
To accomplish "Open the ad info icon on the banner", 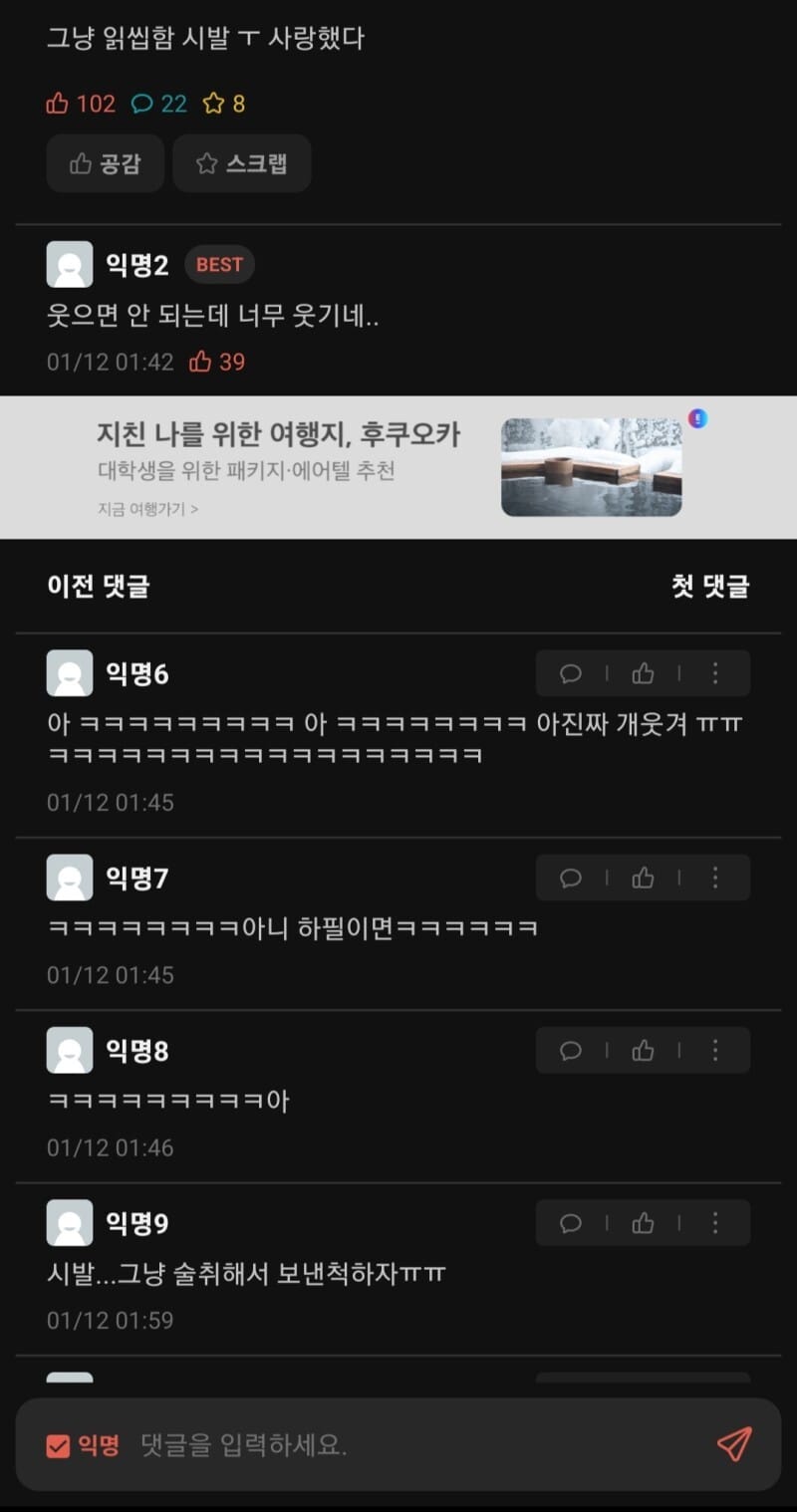I will (698, 418).
